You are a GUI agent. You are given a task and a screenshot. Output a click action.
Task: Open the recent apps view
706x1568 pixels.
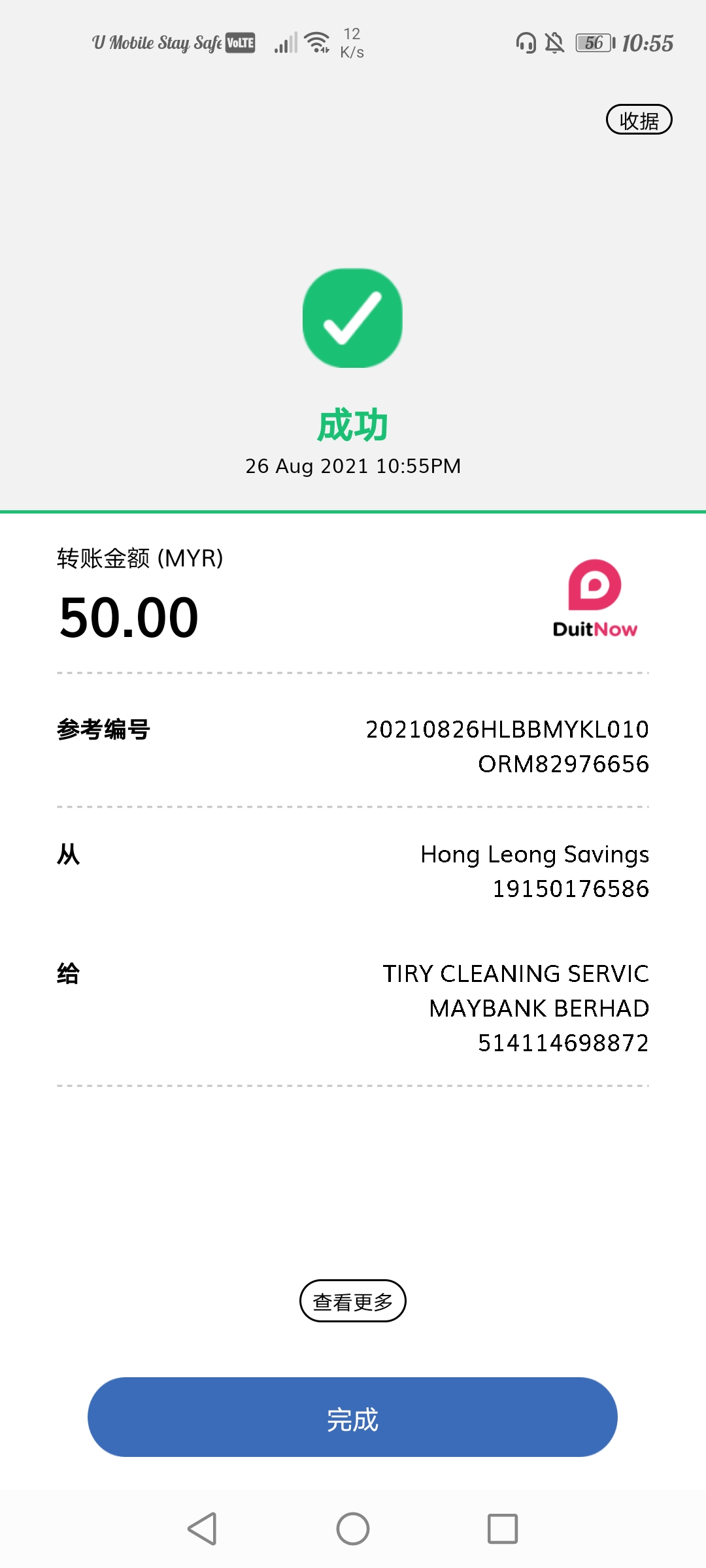click(x=503, y=1529)
